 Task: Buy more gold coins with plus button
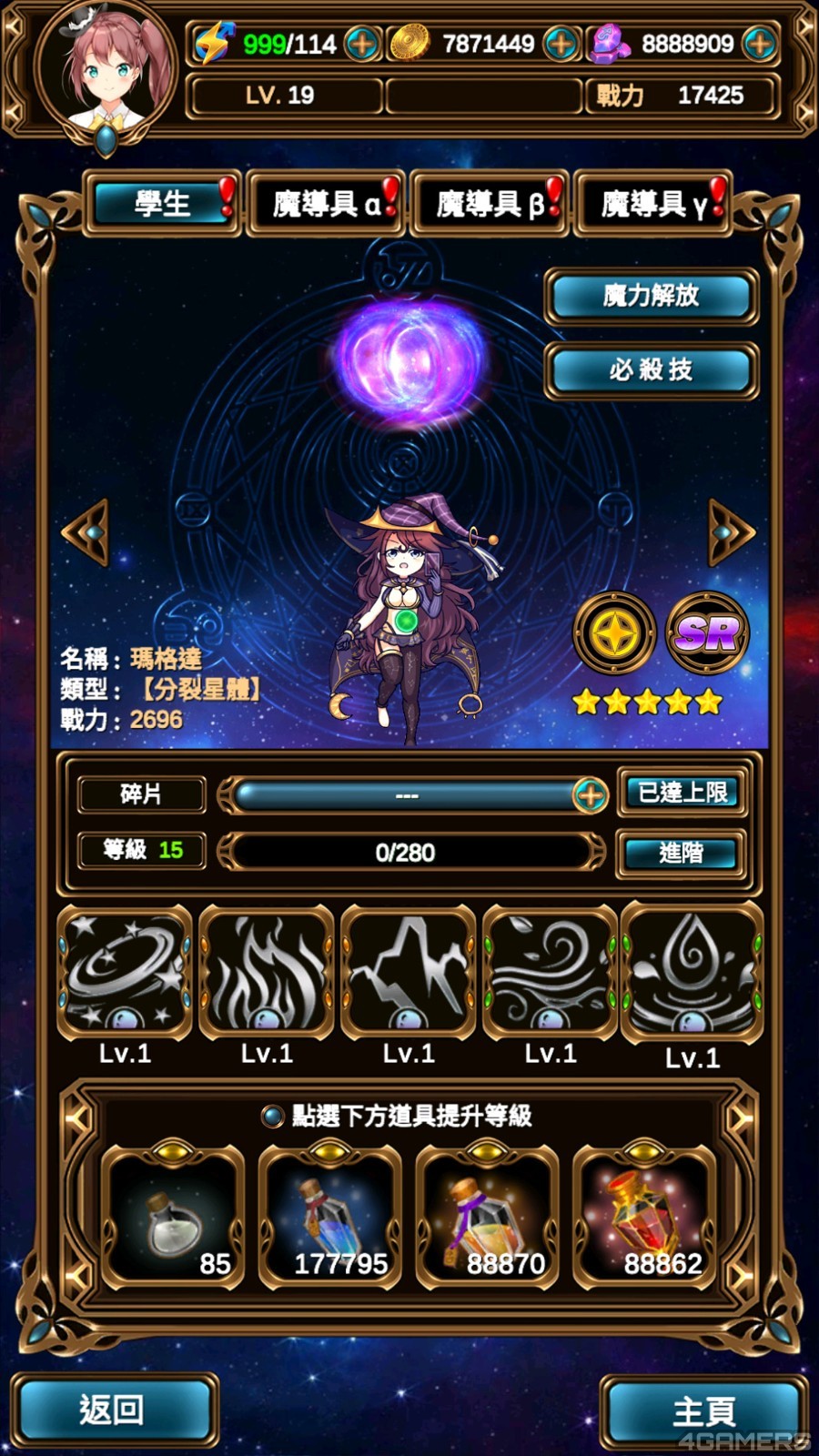coord(561,43)
